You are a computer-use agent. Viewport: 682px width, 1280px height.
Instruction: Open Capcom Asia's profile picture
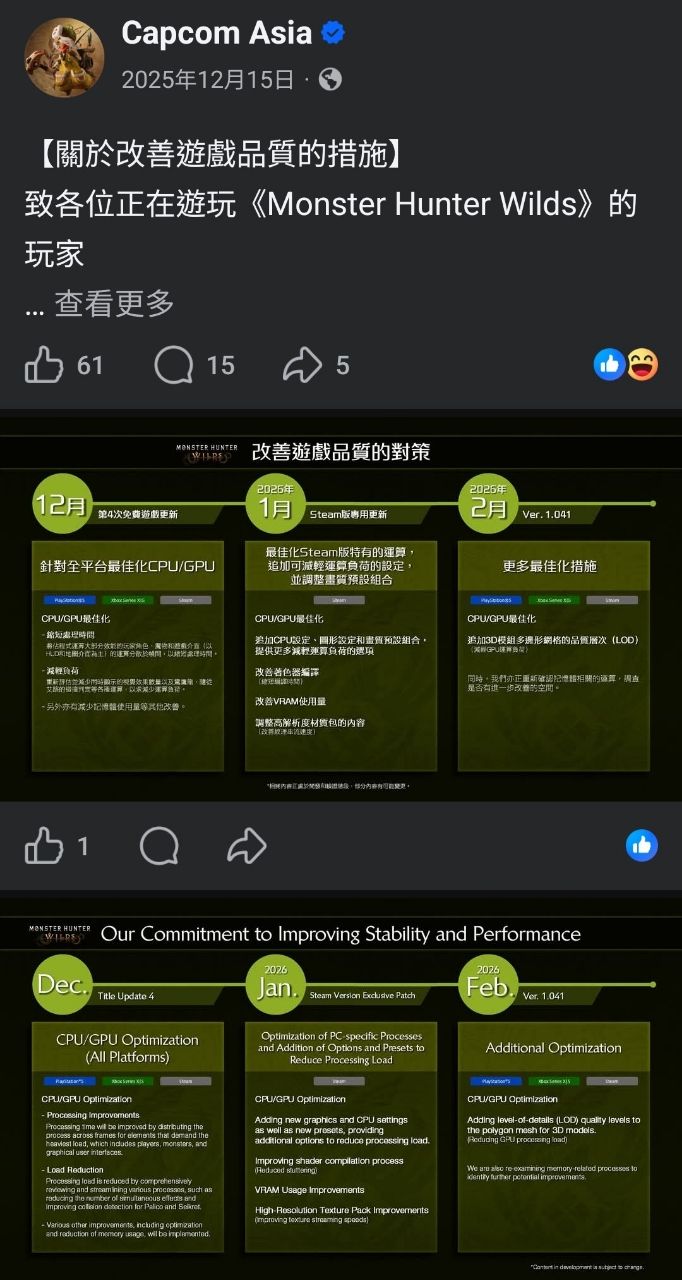64,57
